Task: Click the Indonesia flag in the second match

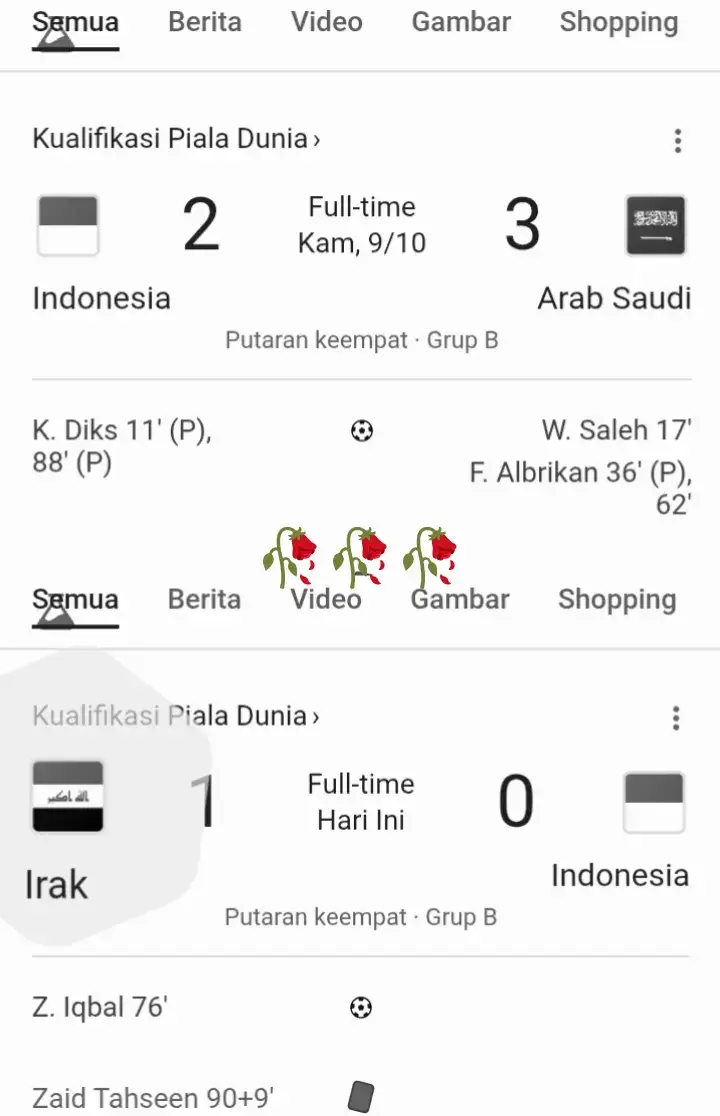Action: tap(655, 802)
